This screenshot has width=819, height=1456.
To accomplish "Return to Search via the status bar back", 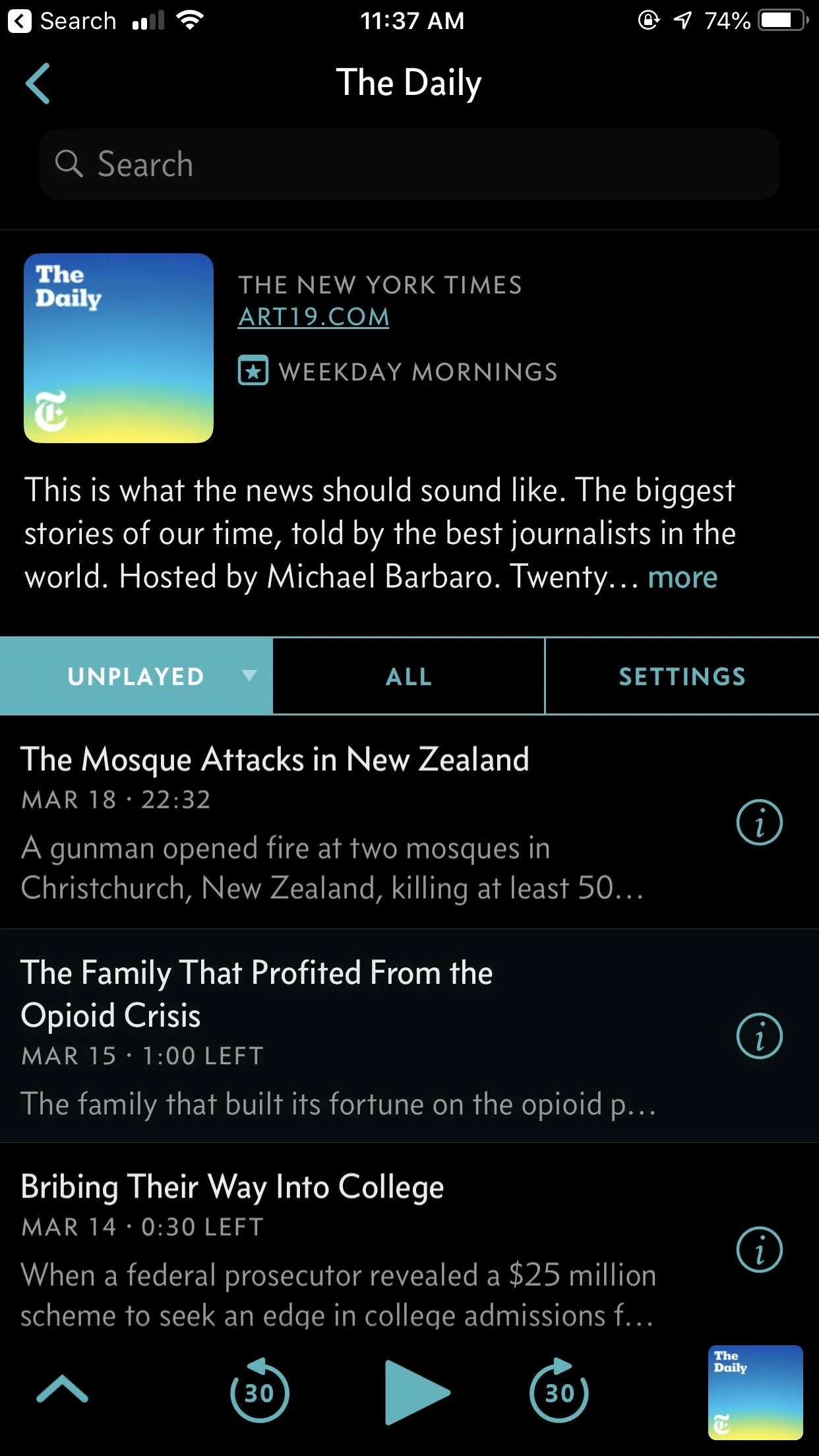I will coord(63,21).
